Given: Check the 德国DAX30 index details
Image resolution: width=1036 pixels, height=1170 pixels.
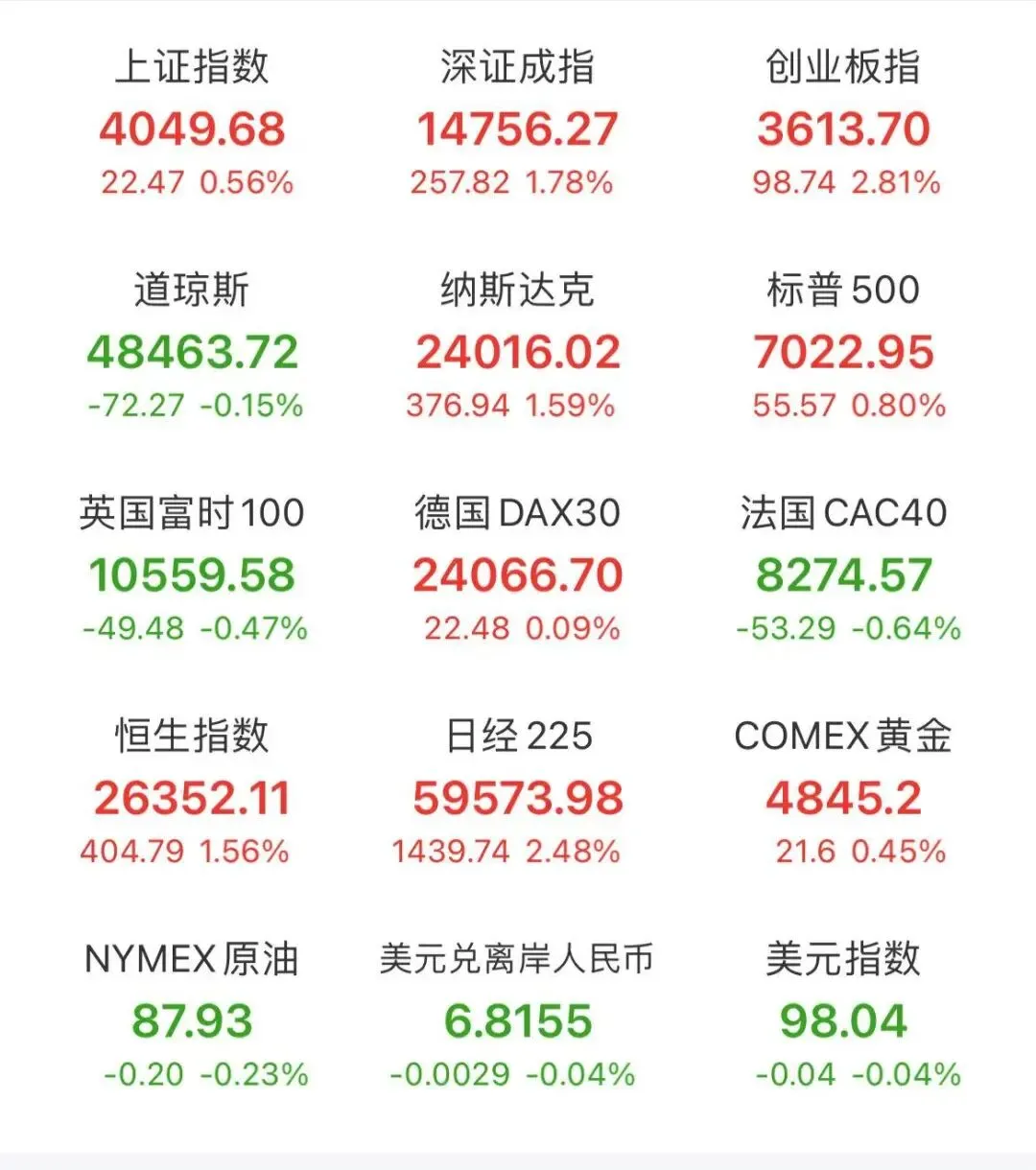Looking at the screenshot, I should pos(517,573).
